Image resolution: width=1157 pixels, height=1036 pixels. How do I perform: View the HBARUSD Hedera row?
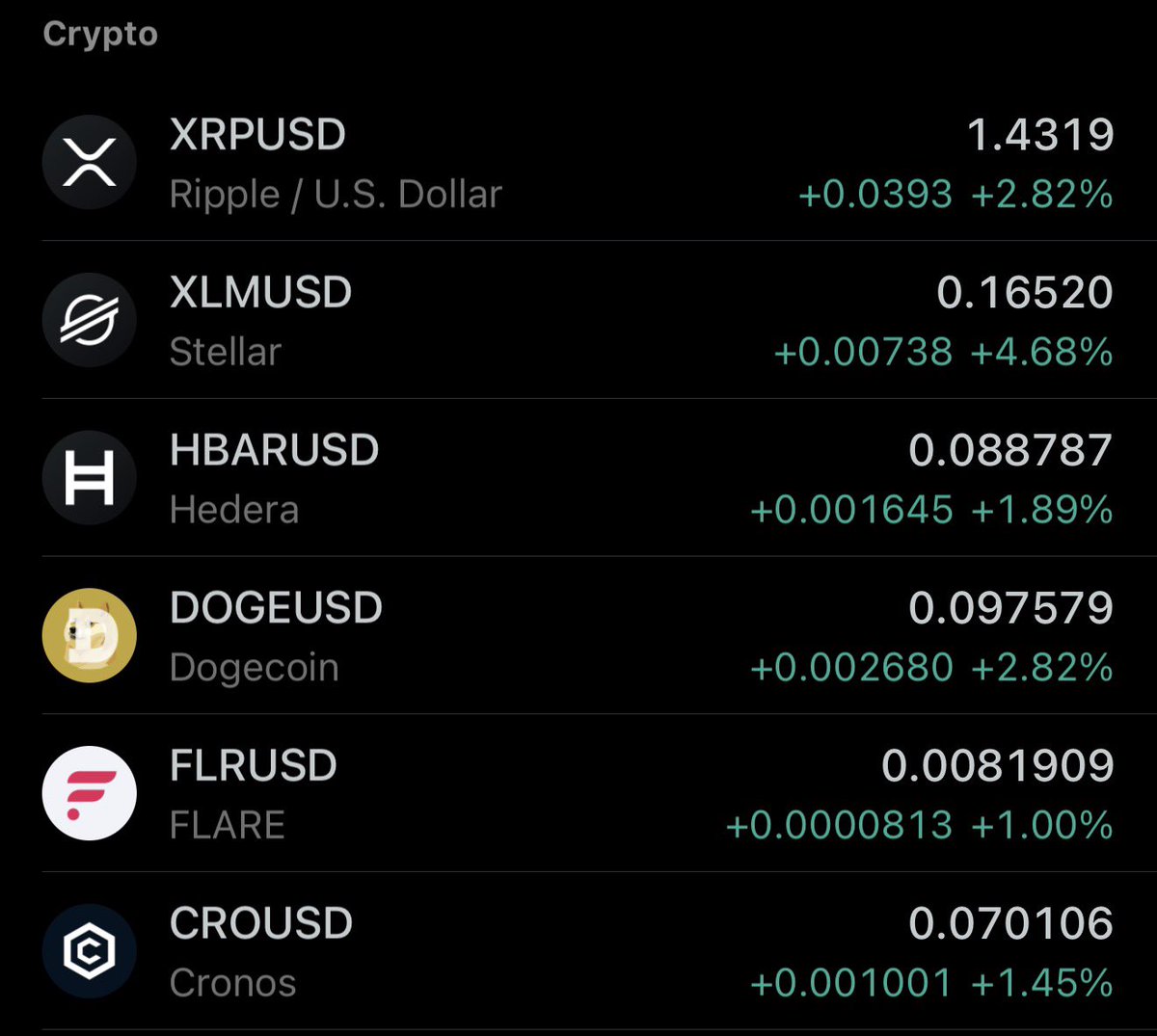578,478
